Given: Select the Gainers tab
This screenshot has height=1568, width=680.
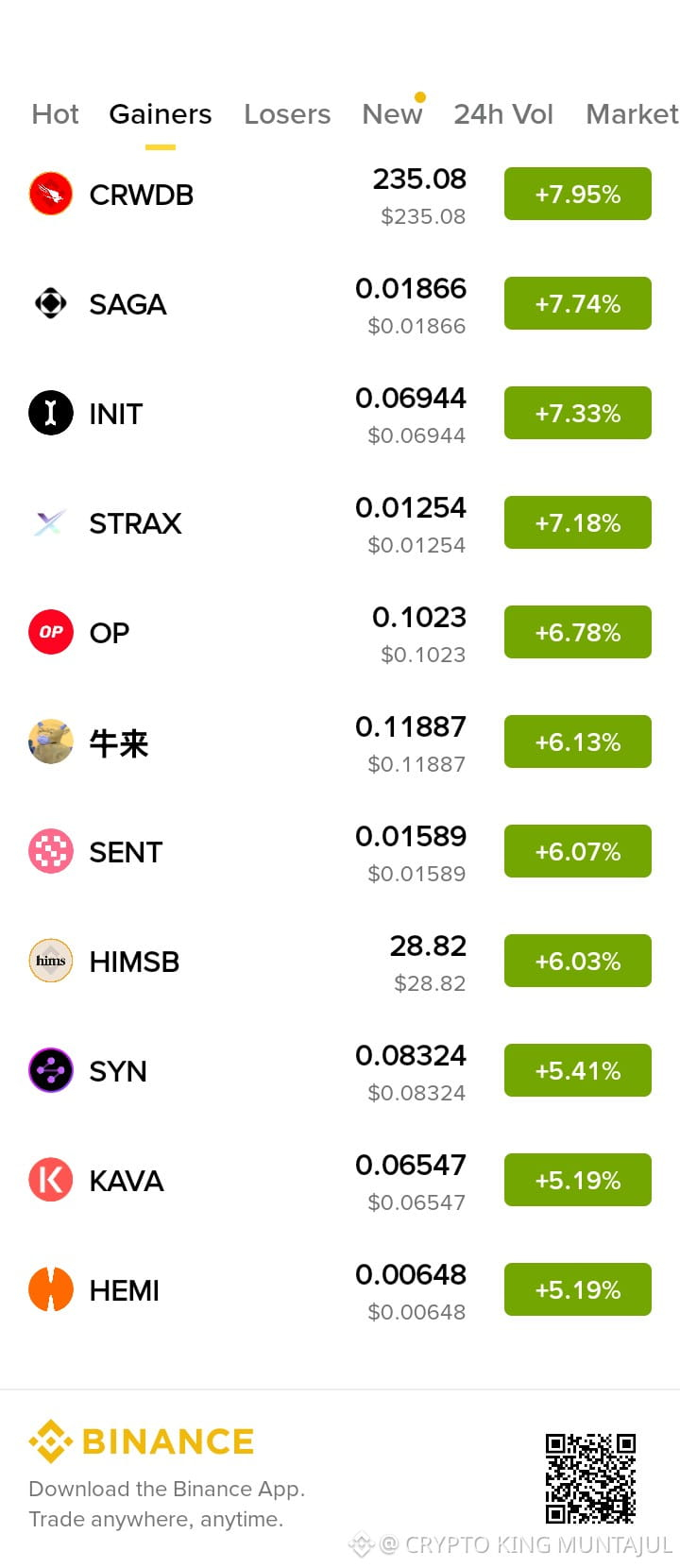Looking at the screenshot, I should click(x=161, y=114).
